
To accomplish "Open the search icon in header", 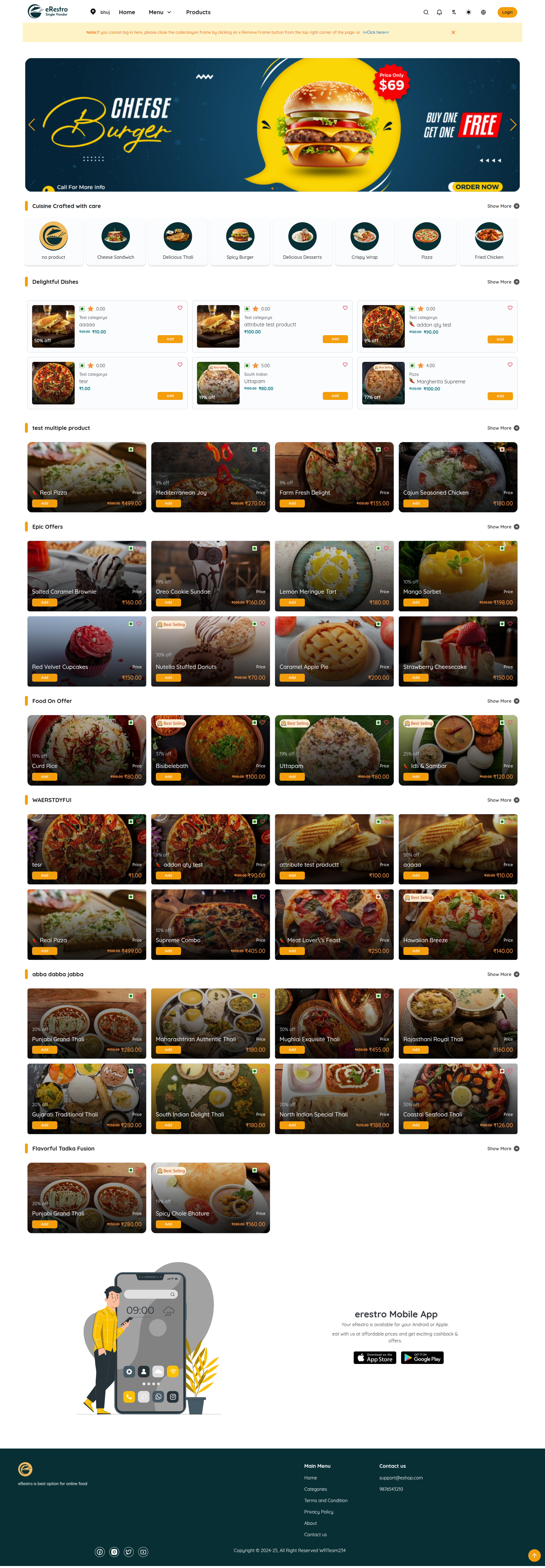I will [x=426, y=12].
